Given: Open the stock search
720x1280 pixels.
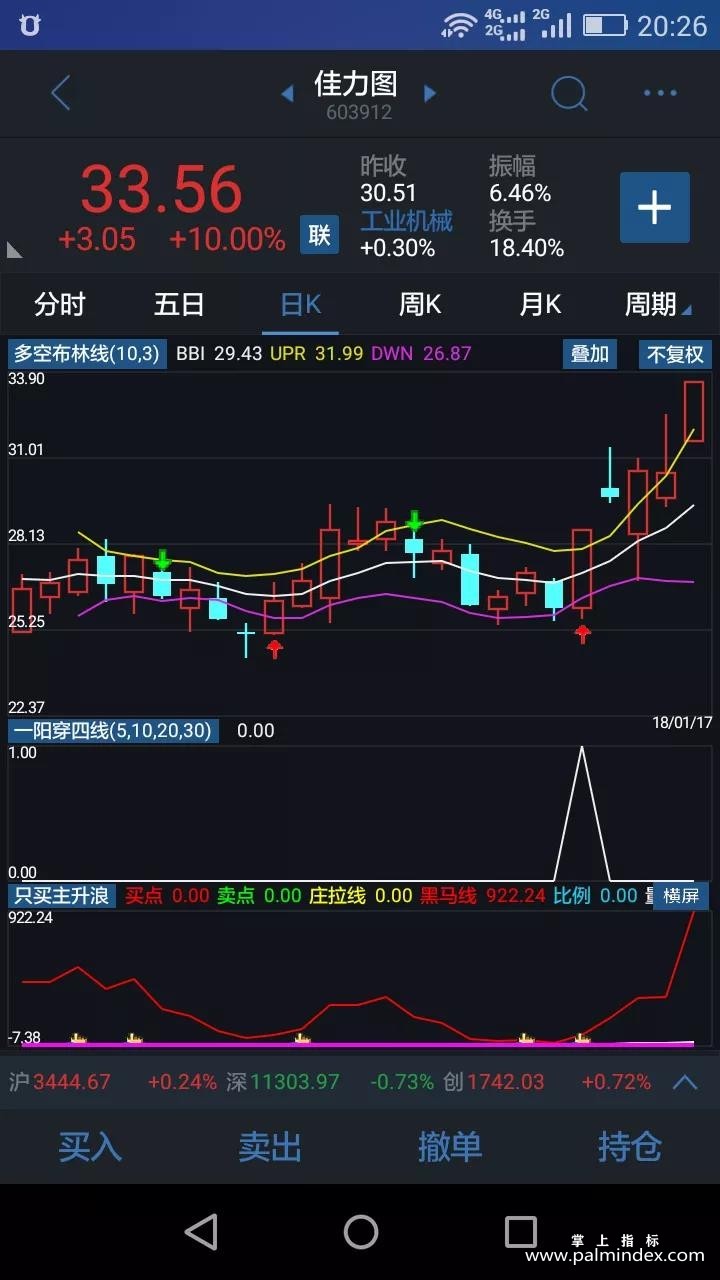Looking at the screenshot, I should click(x=569, y=94).
